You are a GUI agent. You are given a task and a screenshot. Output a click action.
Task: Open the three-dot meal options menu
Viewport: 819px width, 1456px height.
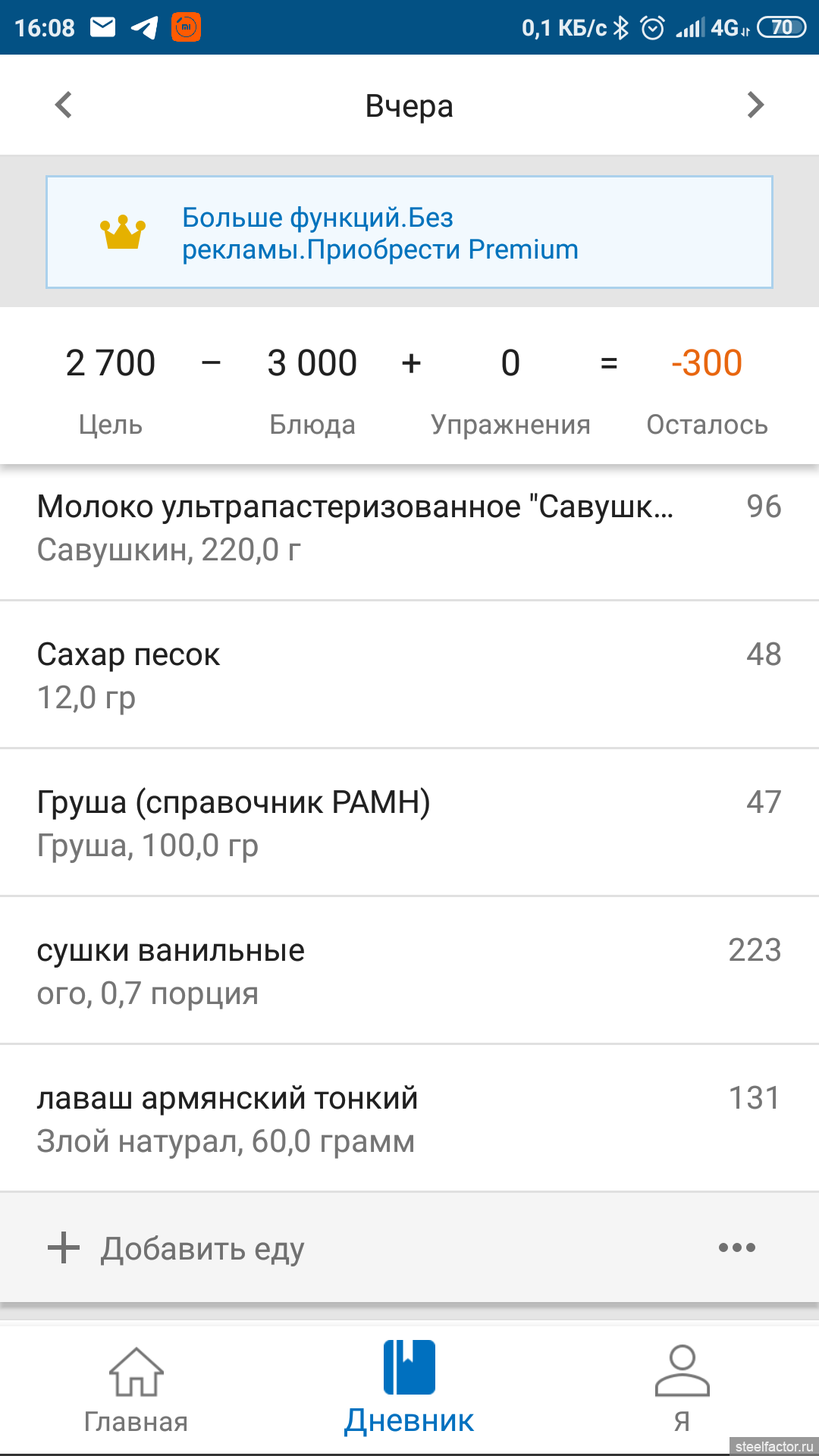tap(736, 1247)
